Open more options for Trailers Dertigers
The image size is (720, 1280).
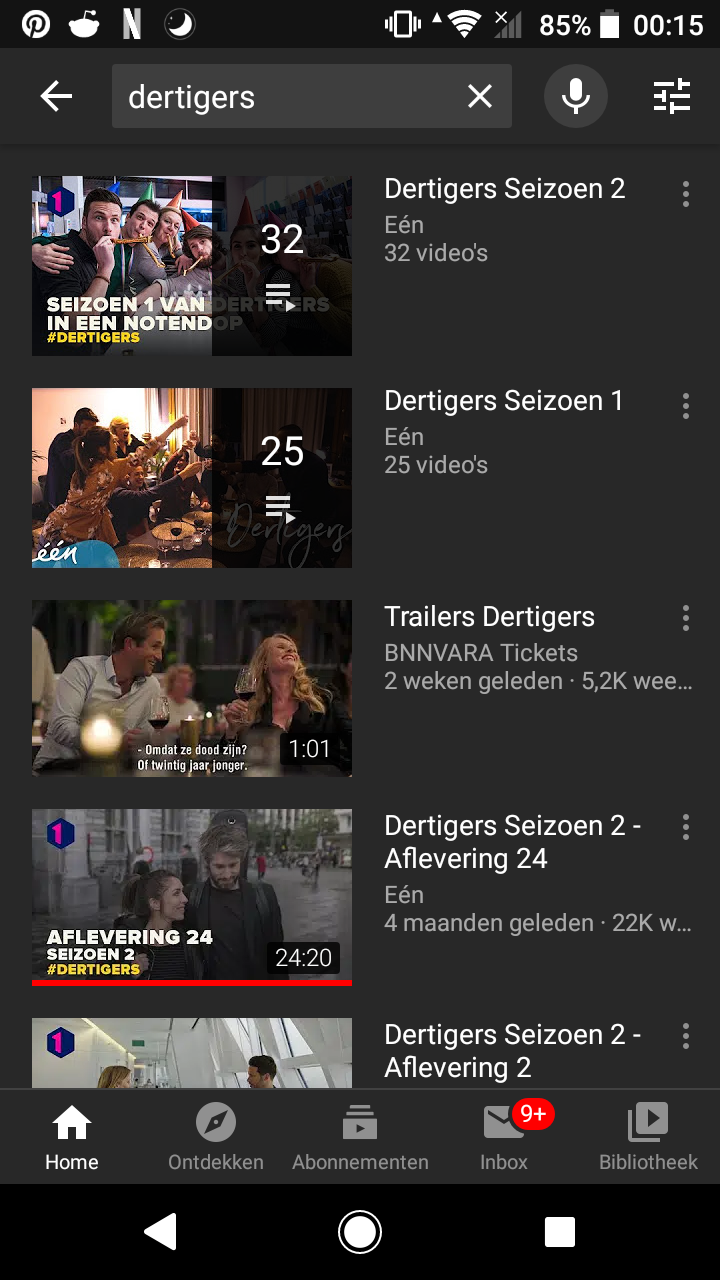[686, 618]
